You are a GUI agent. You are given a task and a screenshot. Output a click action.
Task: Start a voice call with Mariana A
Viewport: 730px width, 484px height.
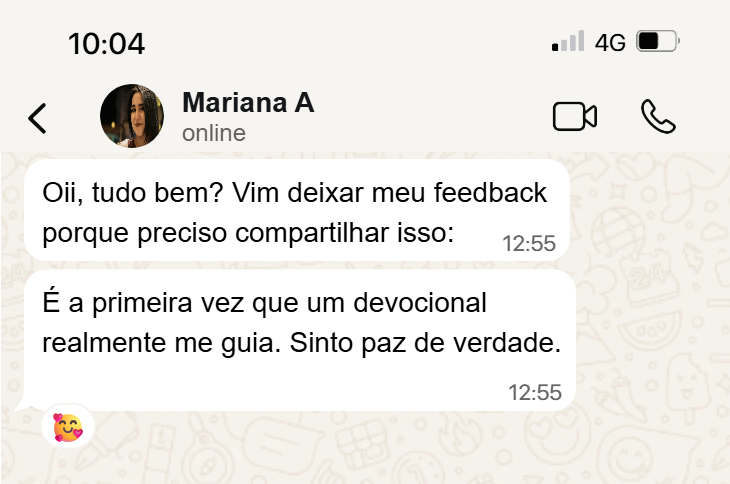(657, 117)
